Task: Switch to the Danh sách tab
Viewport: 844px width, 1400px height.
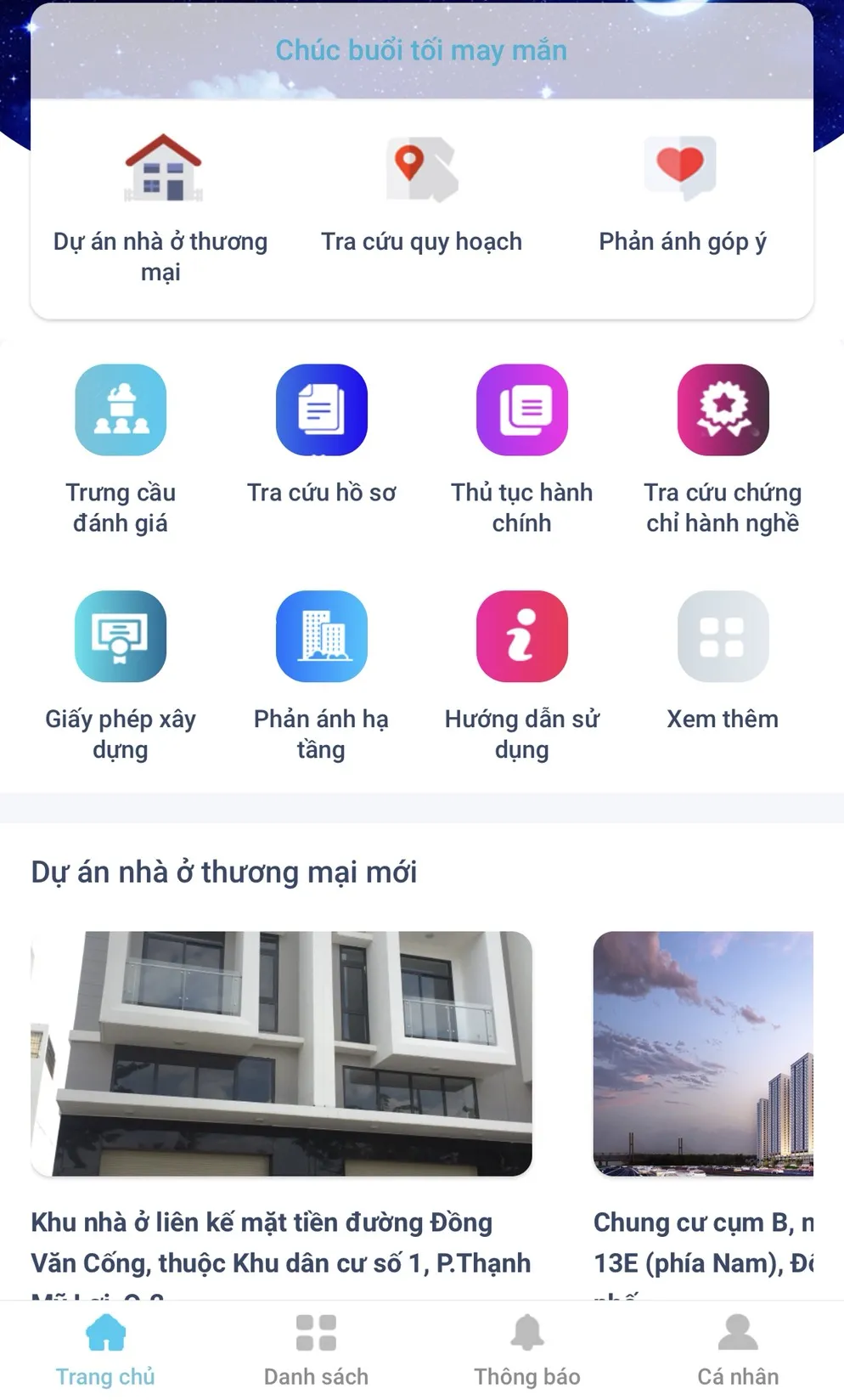Action: click(316, 1351)
